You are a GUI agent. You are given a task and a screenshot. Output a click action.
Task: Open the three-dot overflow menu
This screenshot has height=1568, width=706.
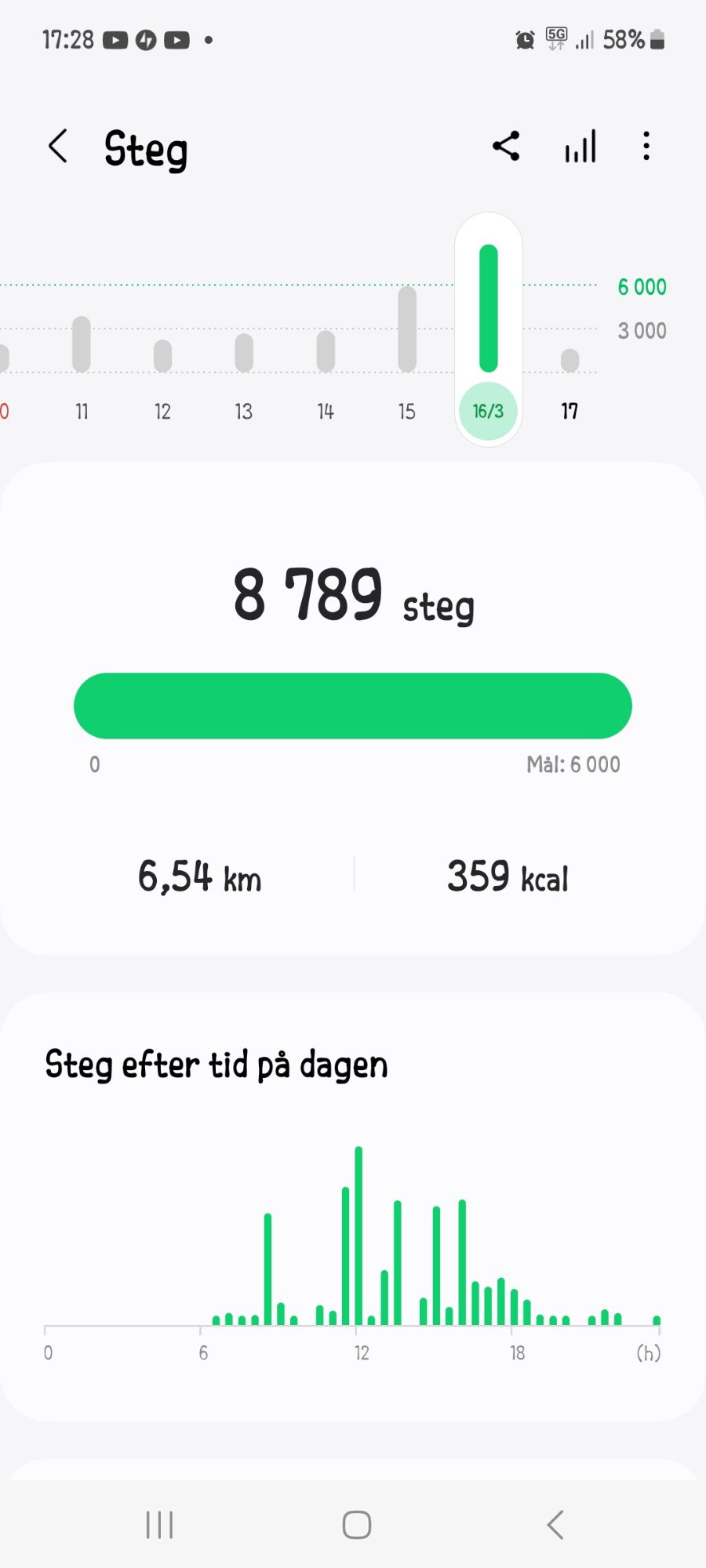tap(646, 147)
